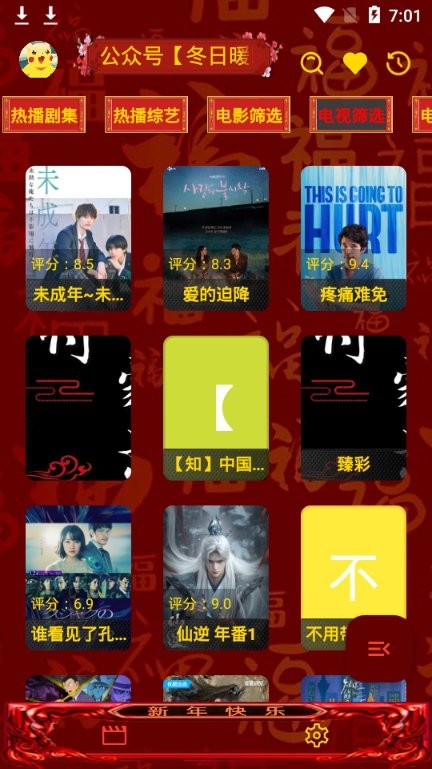
Task: Select the 电视筛选 tab
Action: pos(351,115)
